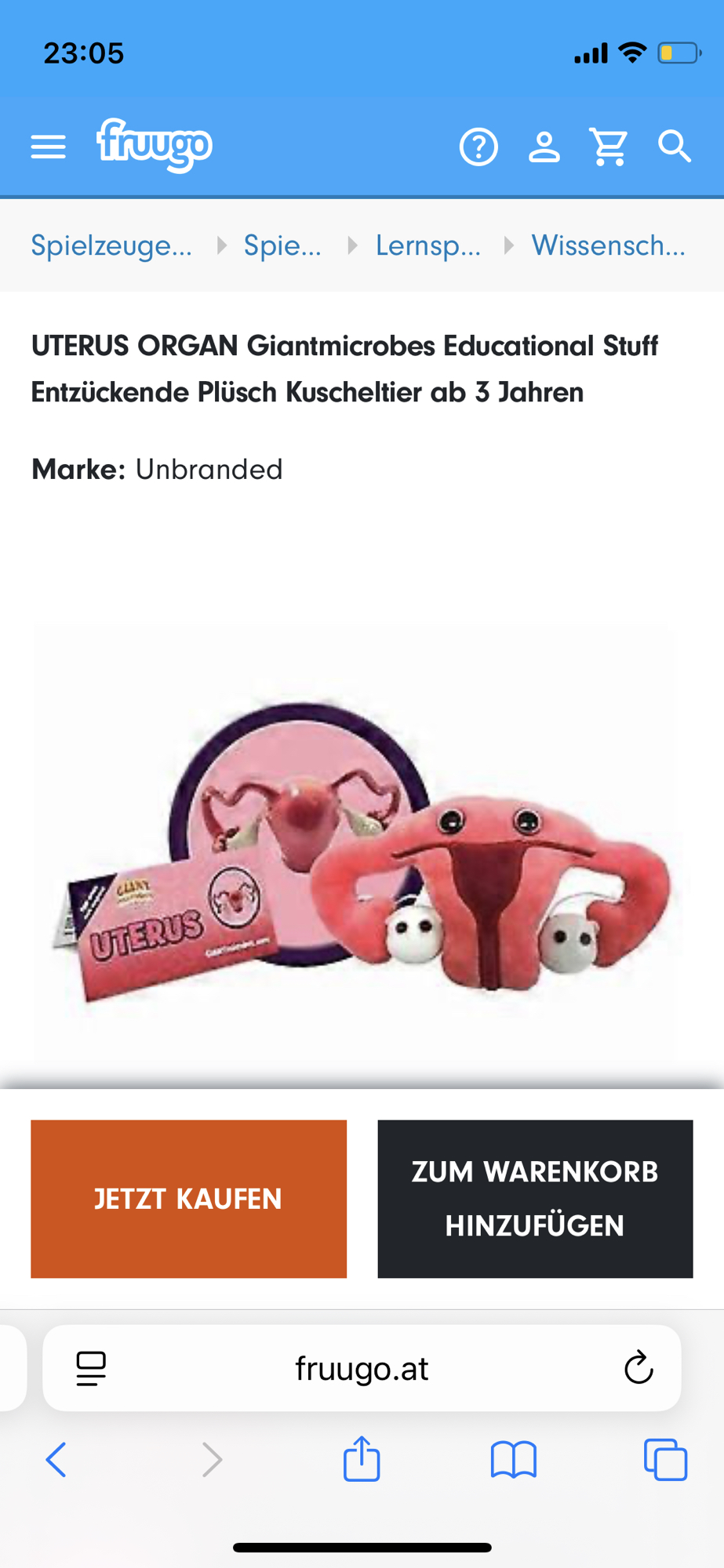View the shopping cart
Image resolution: width=724 pixels, height=1568 pixels.
(x=609, y=147)
